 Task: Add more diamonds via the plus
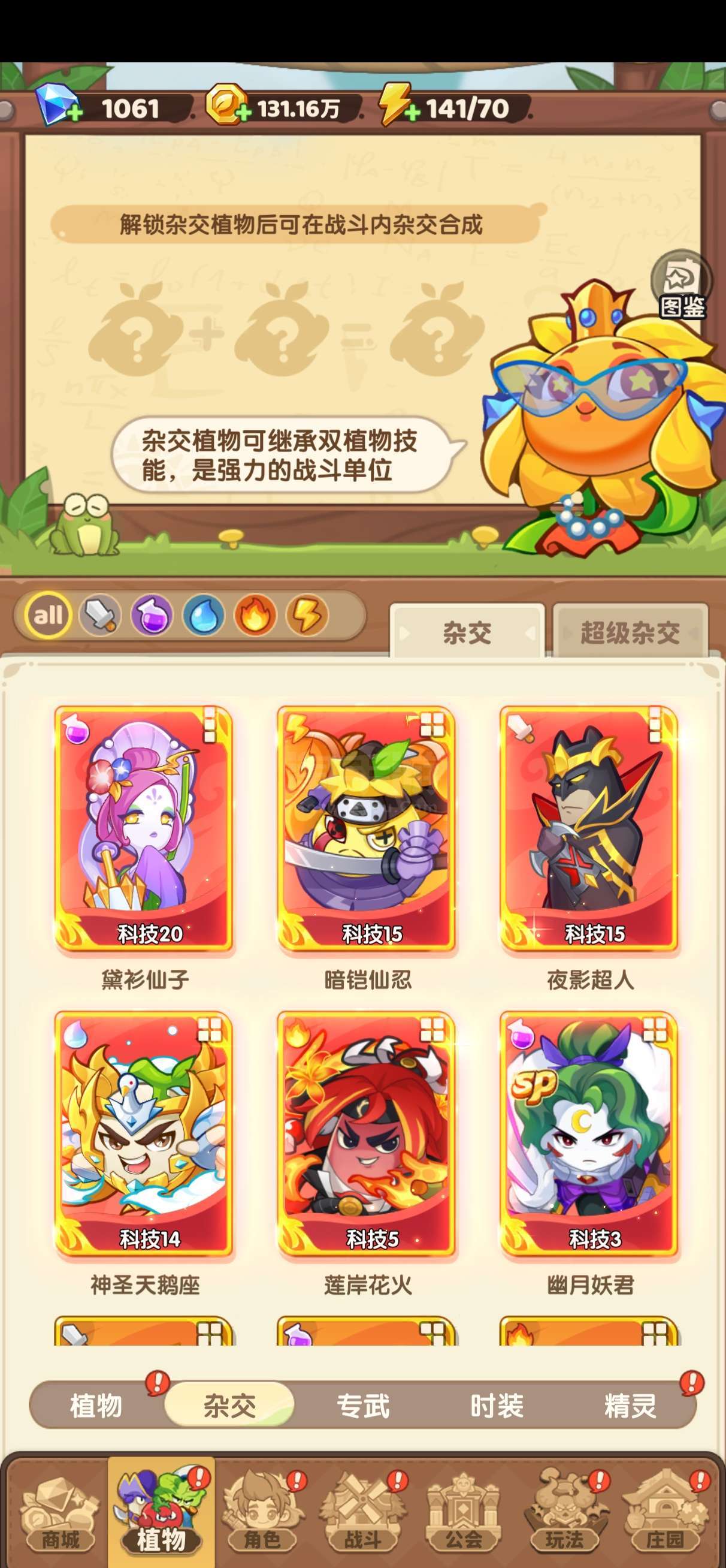(74, 113)
